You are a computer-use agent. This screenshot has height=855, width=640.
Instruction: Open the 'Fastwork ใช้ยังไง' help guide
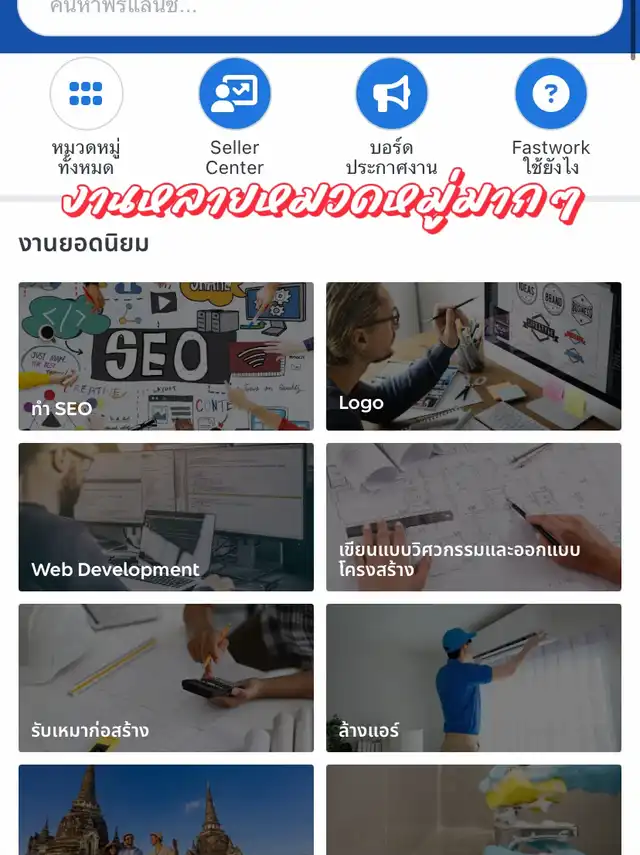point(551,116)
